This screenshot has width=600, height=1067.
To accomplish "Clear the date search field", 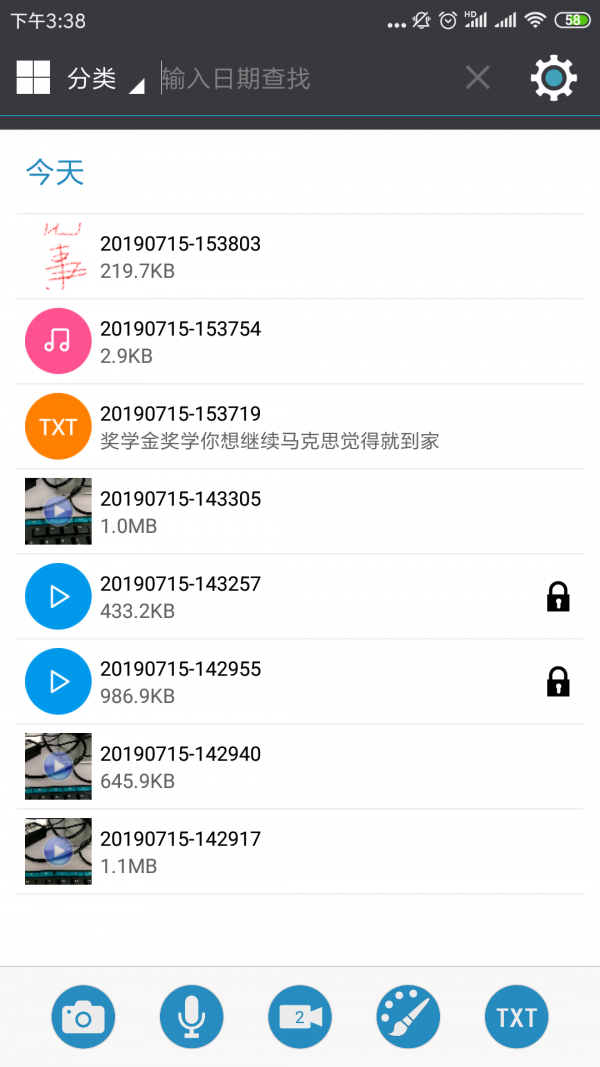I will coord(478,78).
